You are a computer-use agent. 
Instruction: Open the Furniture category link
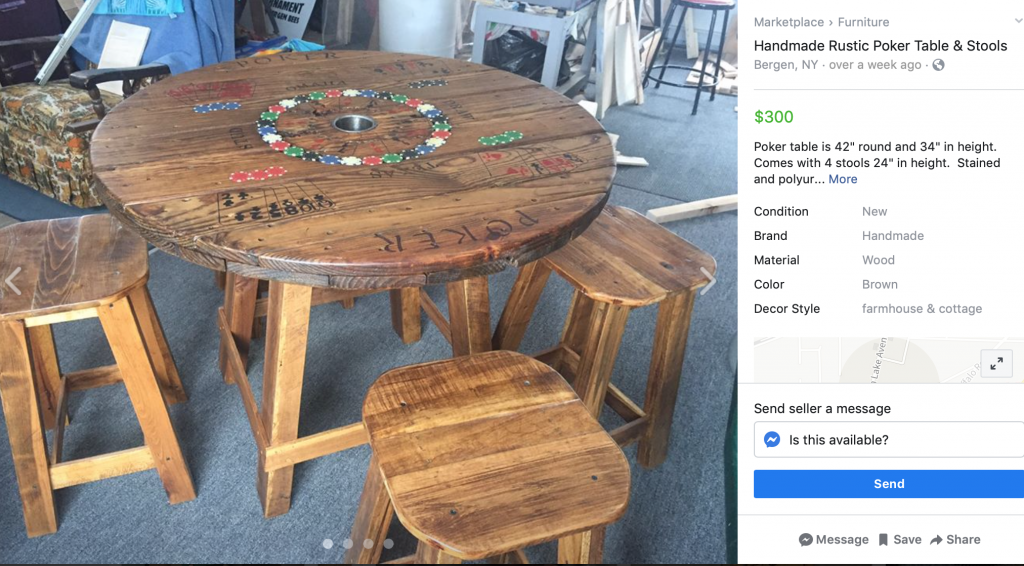863,22
